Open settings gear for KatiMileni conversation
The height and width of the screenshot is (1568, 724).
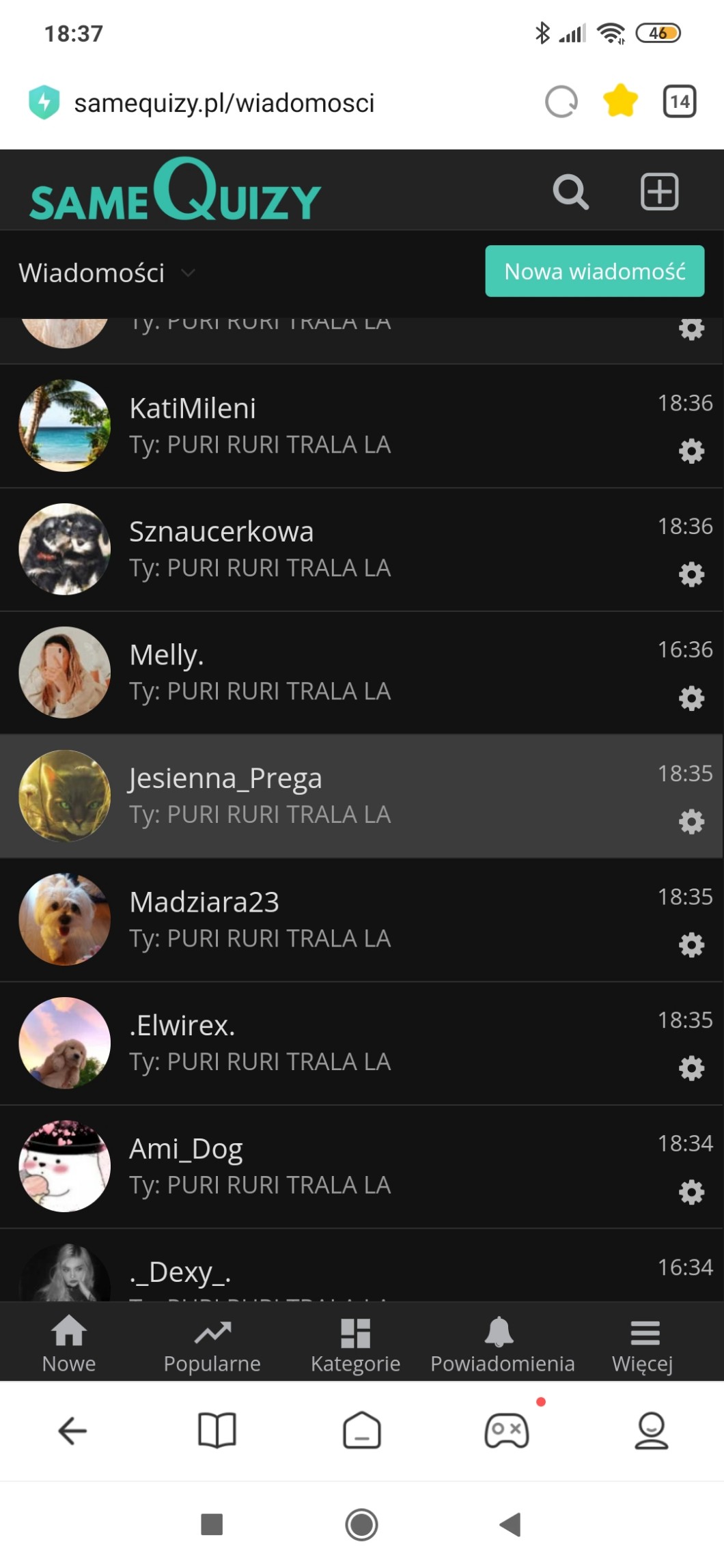[x=691, y=451]
